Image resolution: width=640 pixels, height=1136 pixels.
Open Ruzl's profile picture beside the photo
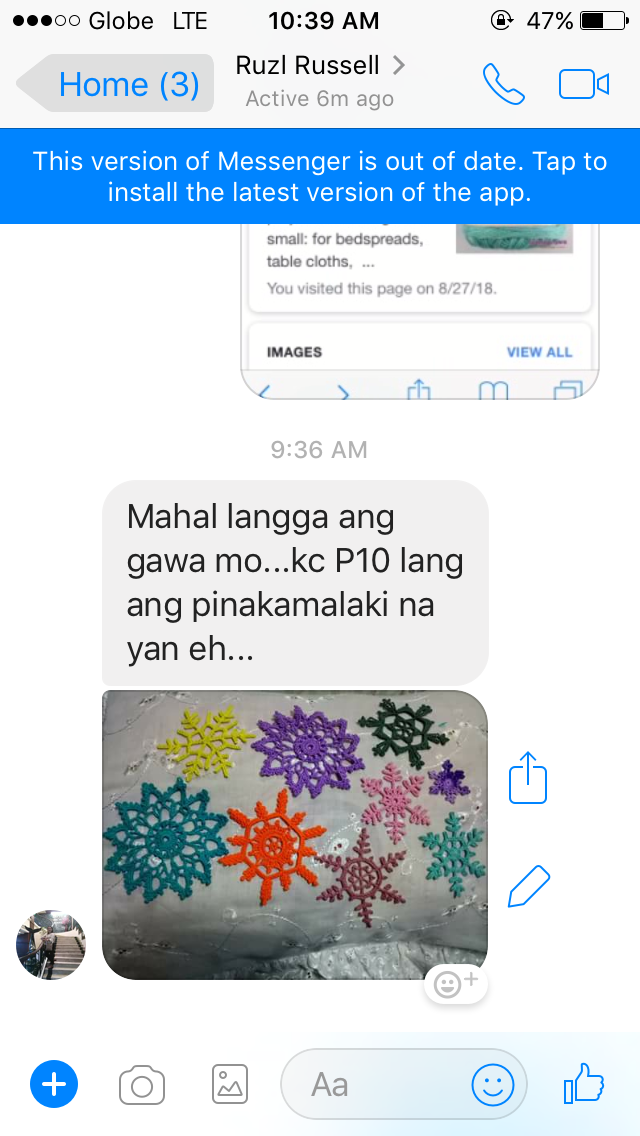pos(51,944)
